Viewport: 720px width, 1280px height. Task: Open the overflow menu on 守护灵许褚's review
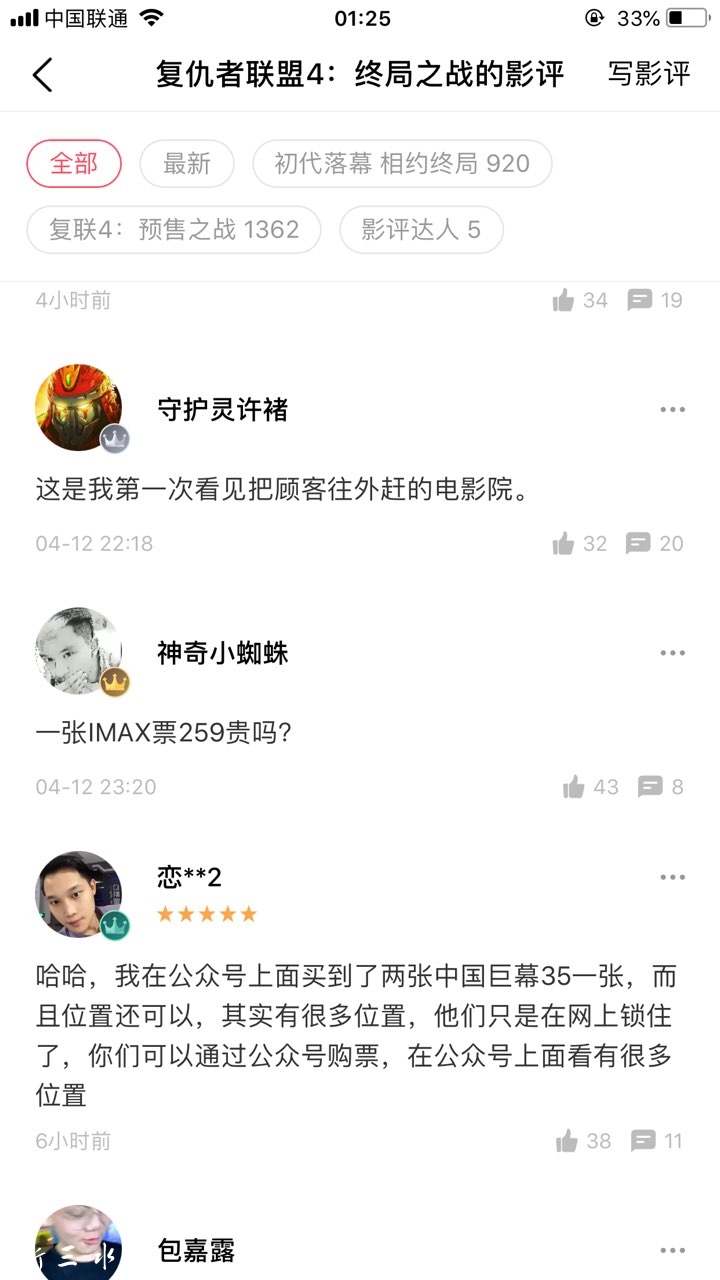click(672, 409)
